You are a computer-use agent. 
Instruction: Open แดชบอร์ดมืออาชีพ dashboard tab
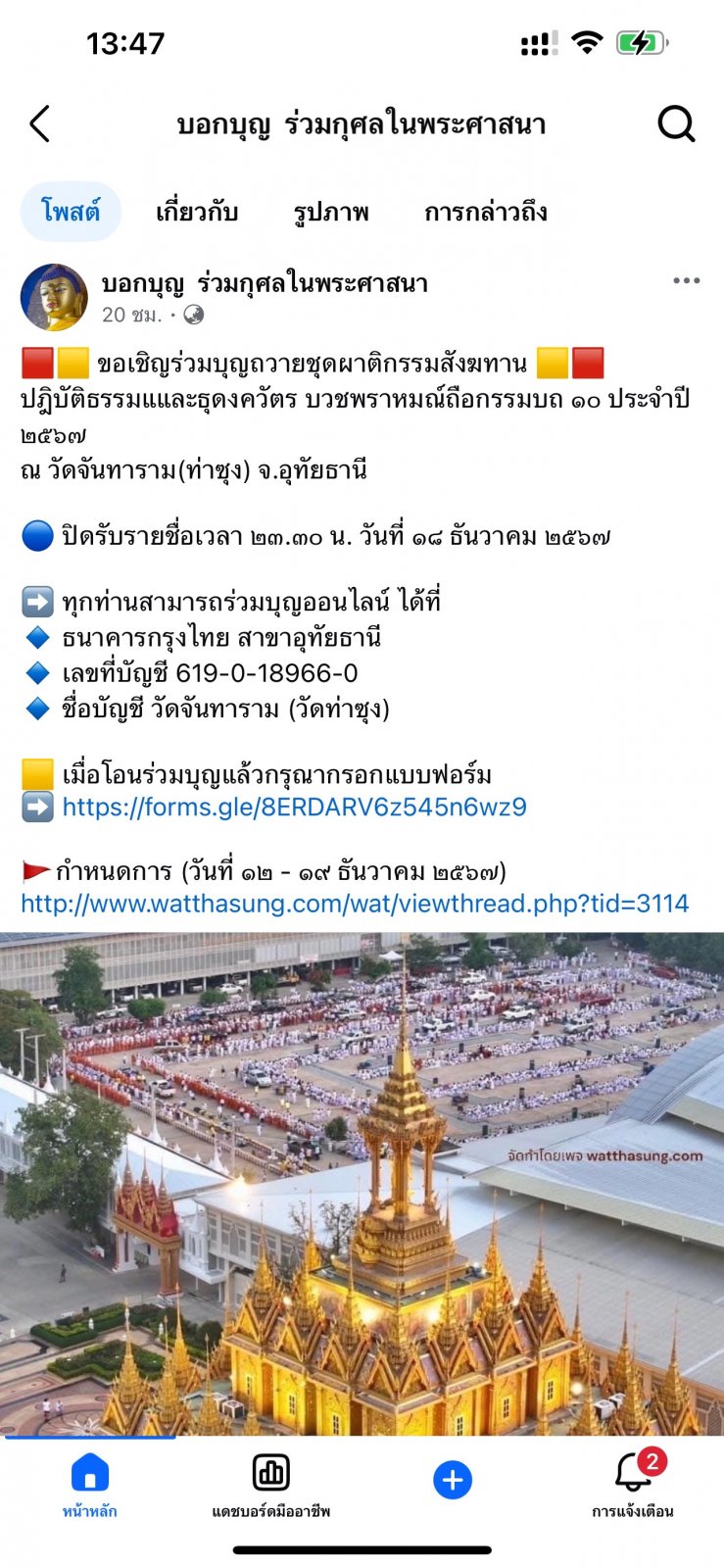tap(271, 1486)
